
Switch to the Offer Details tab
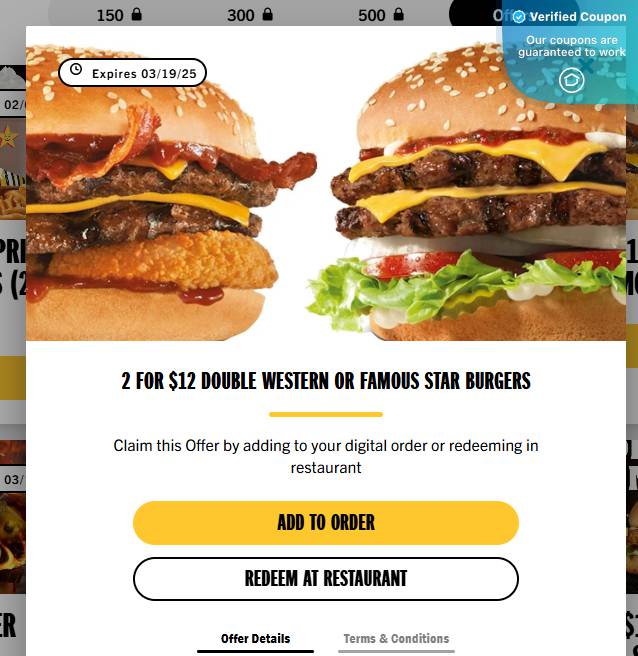[x=255, y=639]
